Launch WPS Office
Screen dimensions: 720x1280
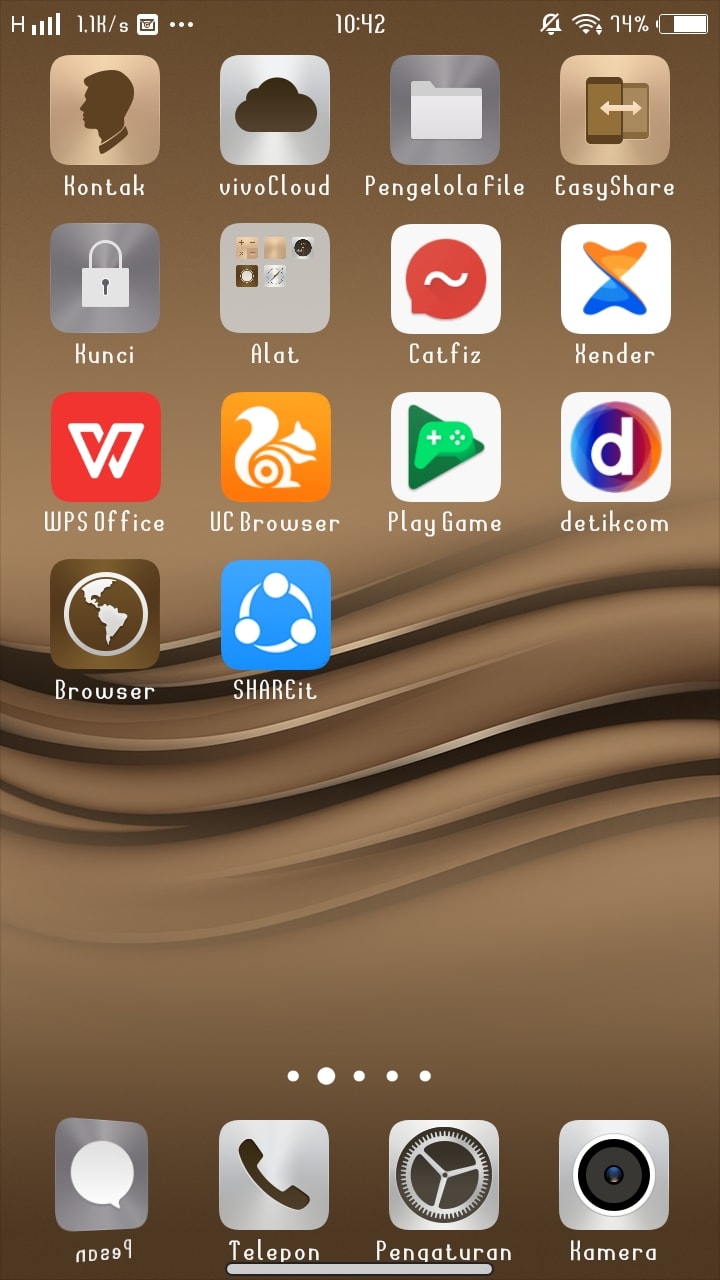pyautogui.click(x=105, y=447)
